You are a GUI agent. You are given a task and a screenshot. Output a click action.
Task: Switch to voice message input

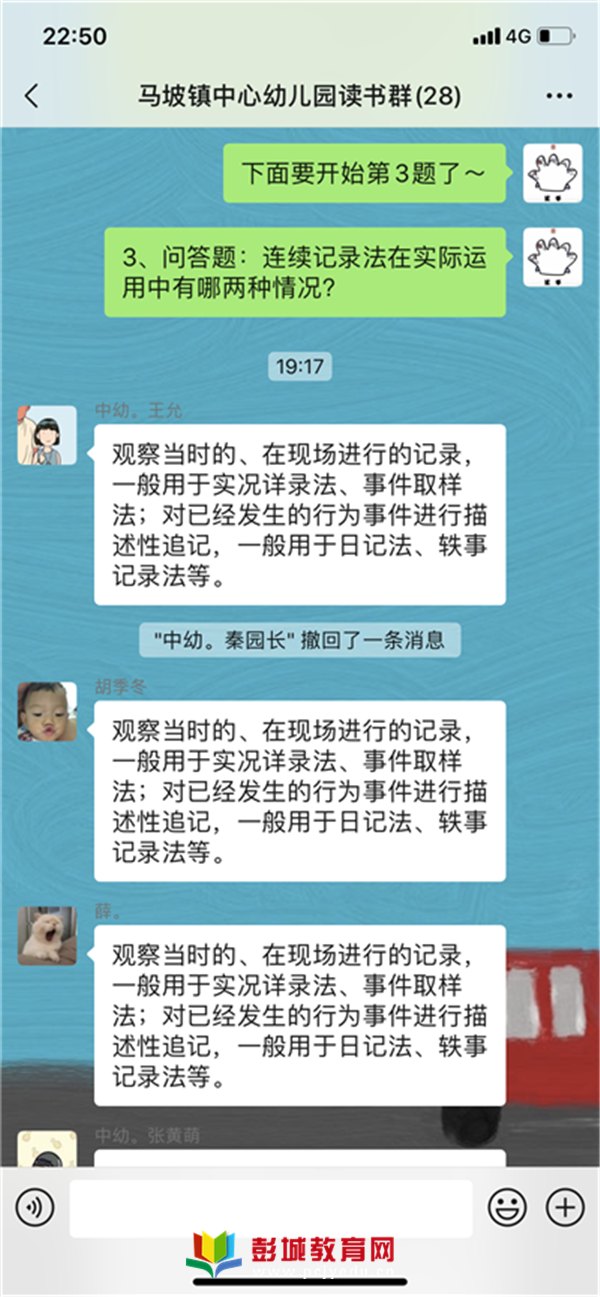35,1208
